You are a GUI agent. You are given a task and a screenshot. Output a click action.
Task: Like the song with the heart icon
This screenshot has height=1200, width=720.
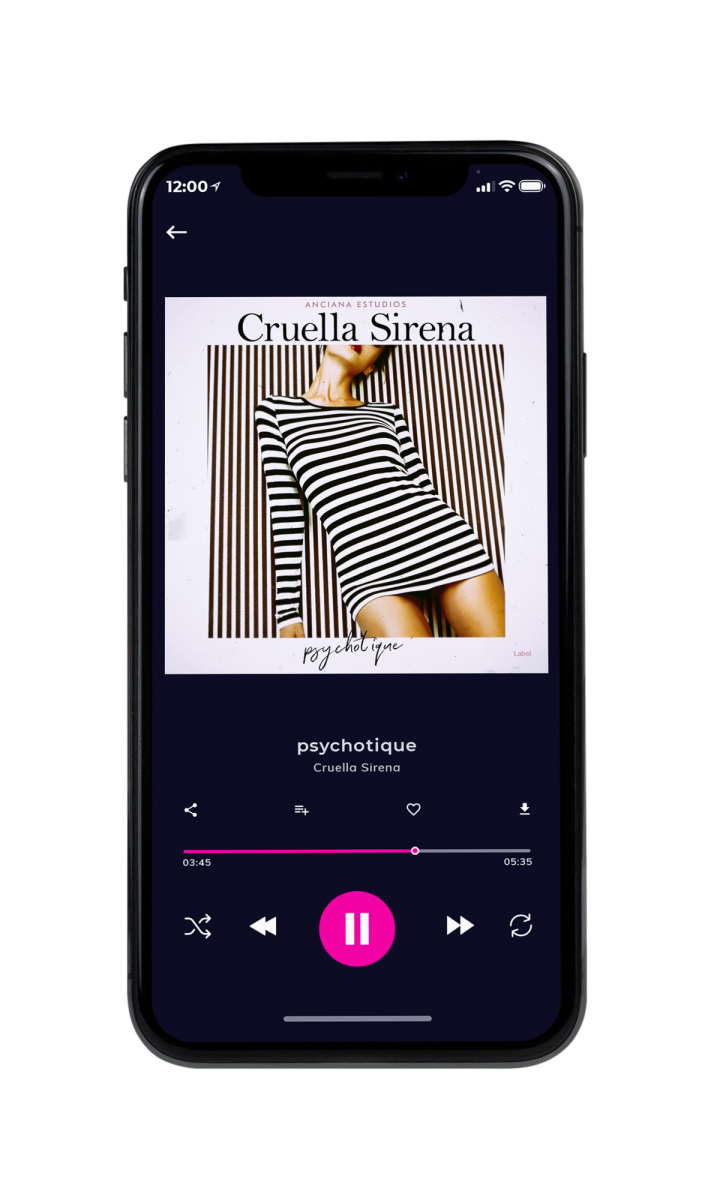[x=413, y=810]
